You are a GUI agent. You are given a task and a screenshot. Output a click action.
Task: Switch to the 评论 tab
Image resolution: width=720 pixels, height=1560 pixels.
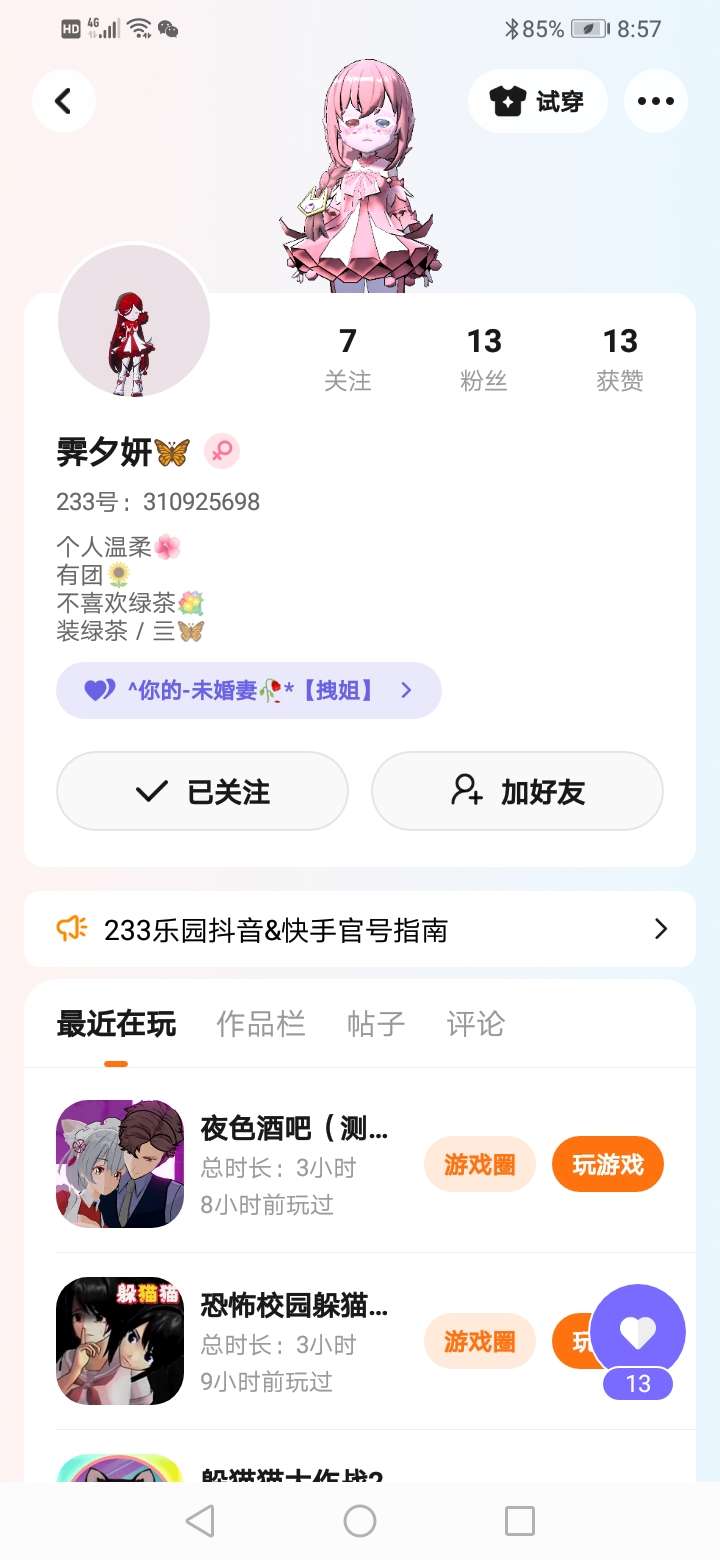[x=476, y=1024]
